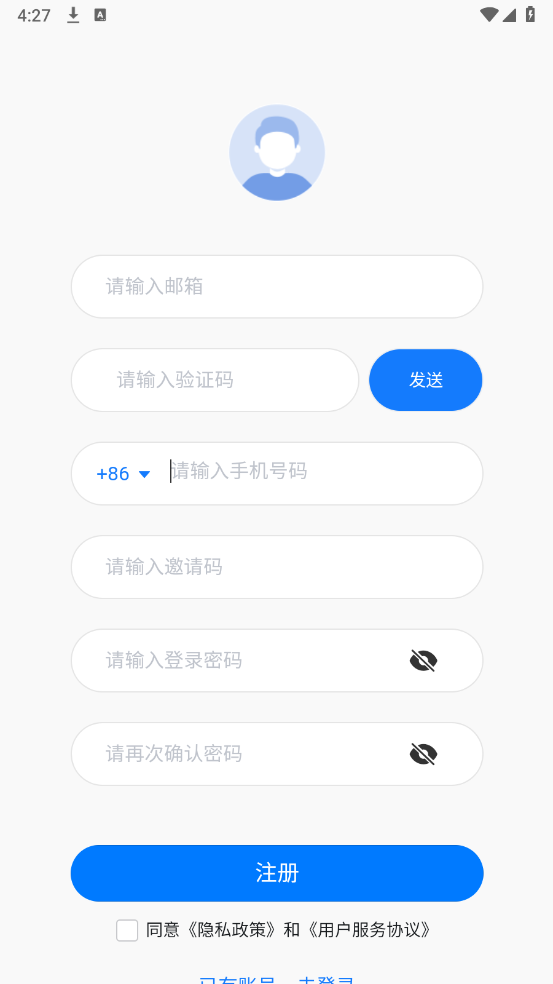Tap 发送 to send verification code
Image resolution: width=553 pixels, height=984 pixels.
tap(426, 380)
